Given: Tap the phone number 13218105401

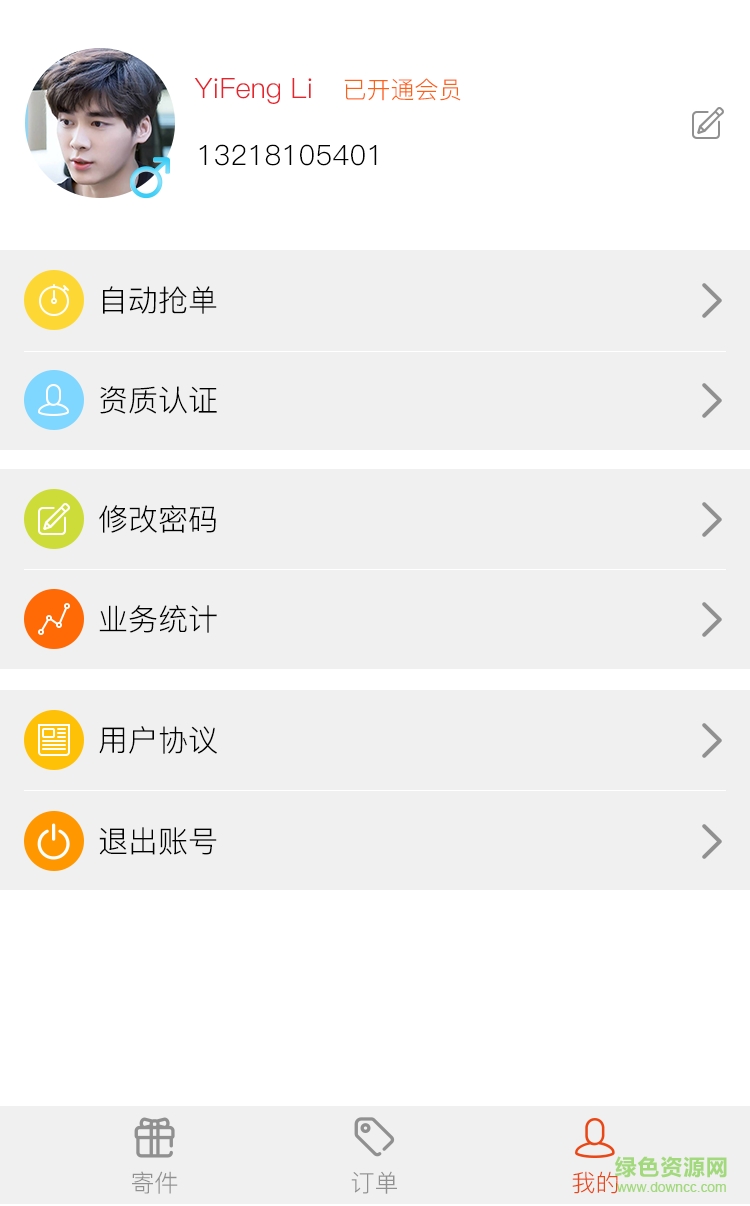Looking at the screenshot, I should [x=290, y=155].
